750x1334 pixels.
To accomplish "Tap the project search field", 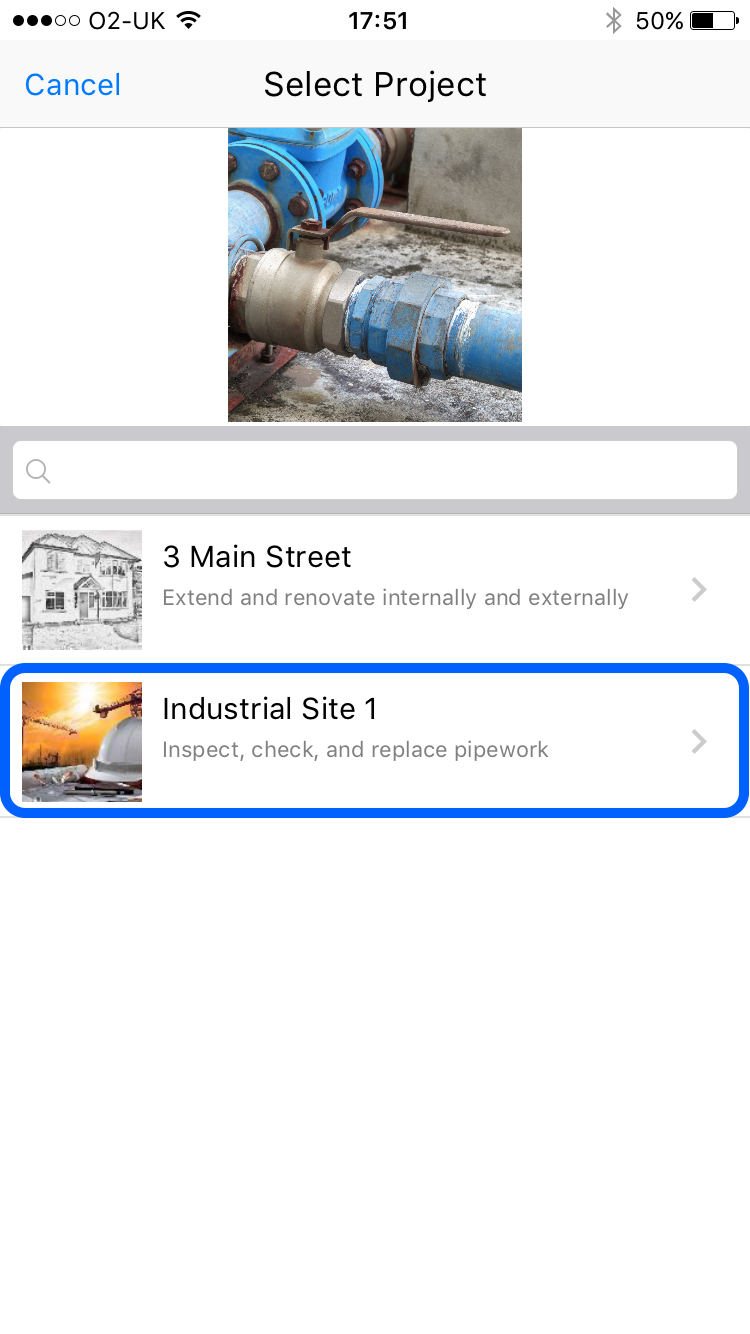I will pyautogui.click(x=375, y=470).
